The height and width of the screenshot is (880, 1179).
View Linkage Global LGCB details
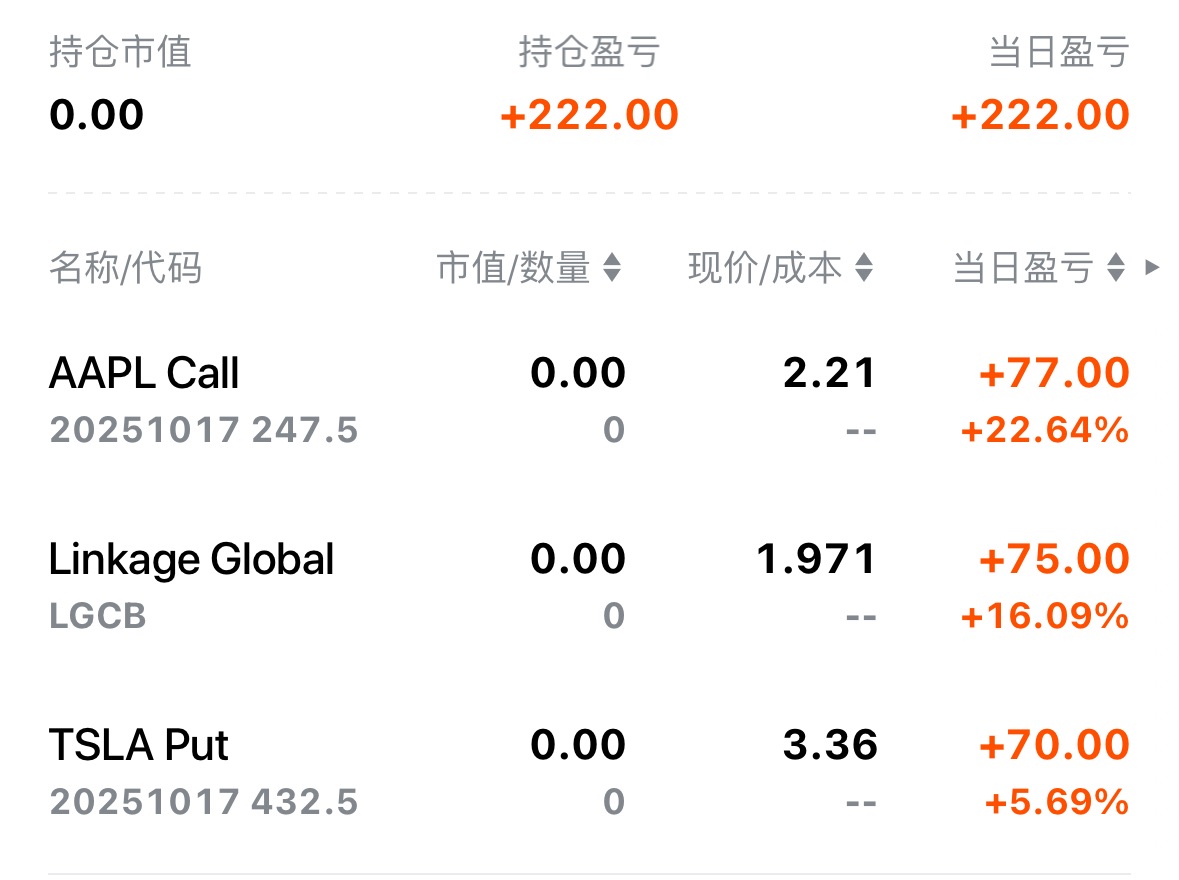(x=190, y=585)
